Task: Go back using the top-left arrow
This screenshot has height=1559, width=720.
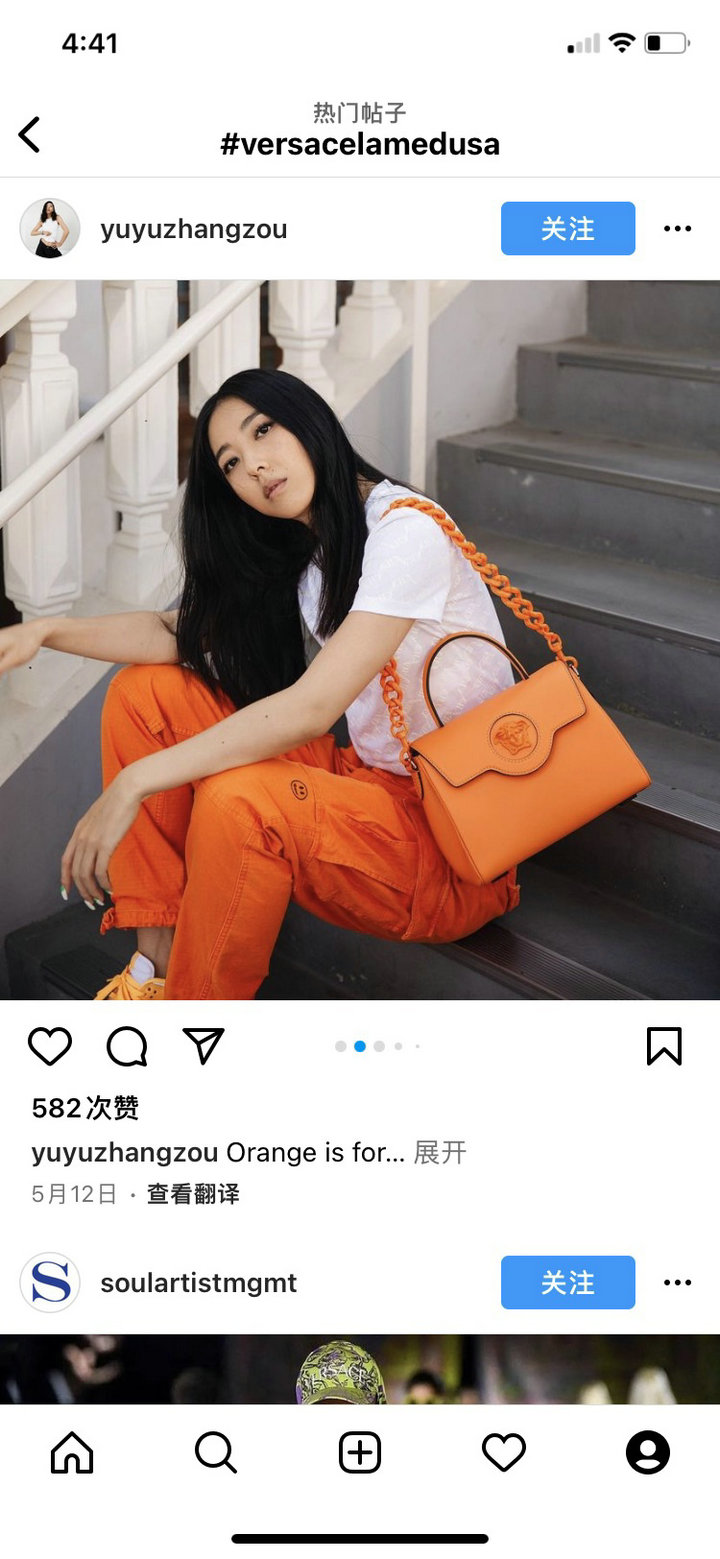Action: pos(29,134)
